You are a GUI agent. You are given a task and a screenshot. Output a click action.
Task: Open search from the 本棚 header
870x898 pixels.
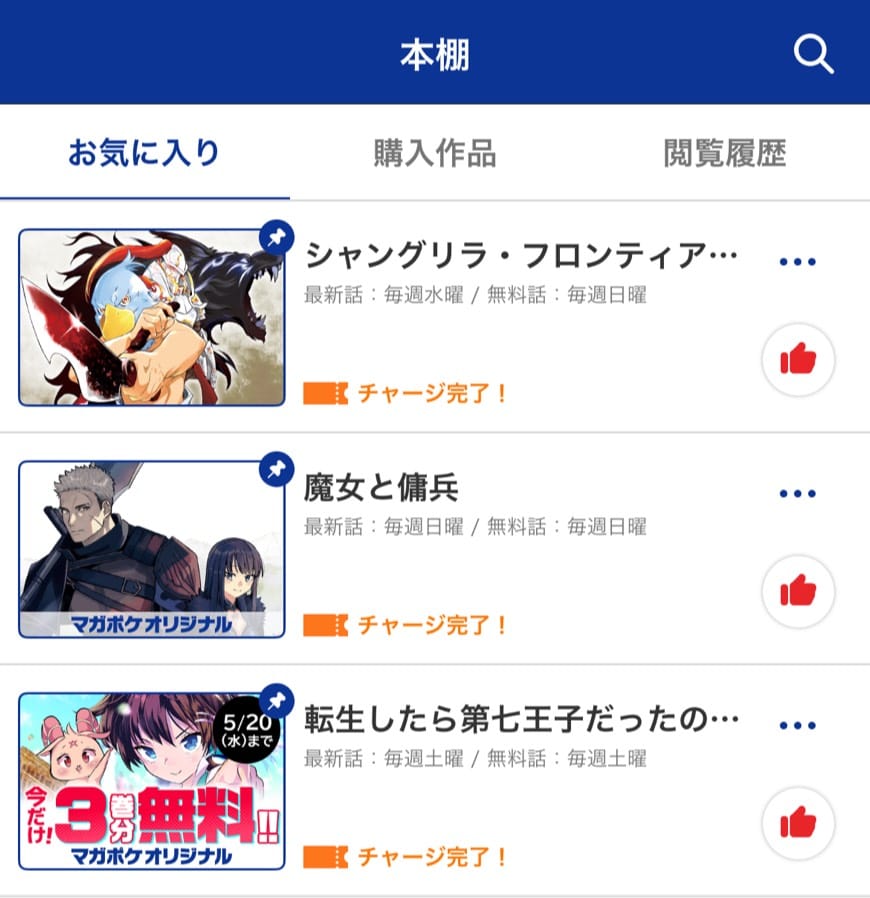[815, 55]
